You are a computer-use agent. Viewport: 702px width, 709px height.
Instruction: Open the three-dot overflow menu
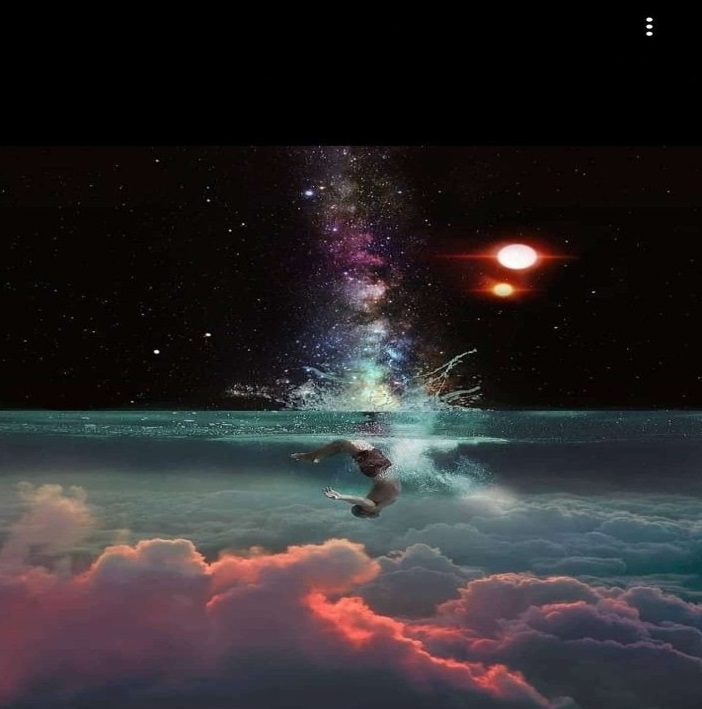649,27
